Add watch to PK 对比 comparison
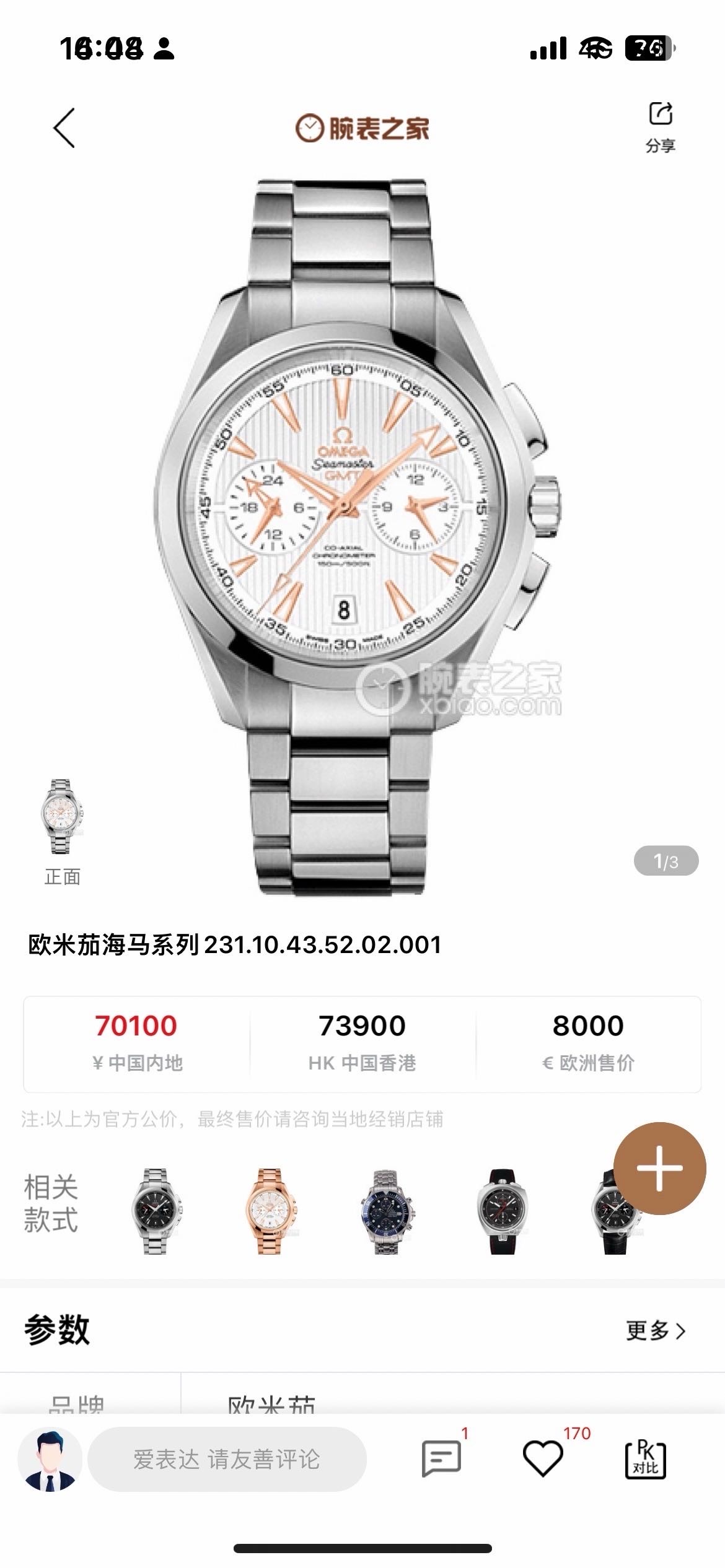 pyautogui.click(x=645, y=1459)
